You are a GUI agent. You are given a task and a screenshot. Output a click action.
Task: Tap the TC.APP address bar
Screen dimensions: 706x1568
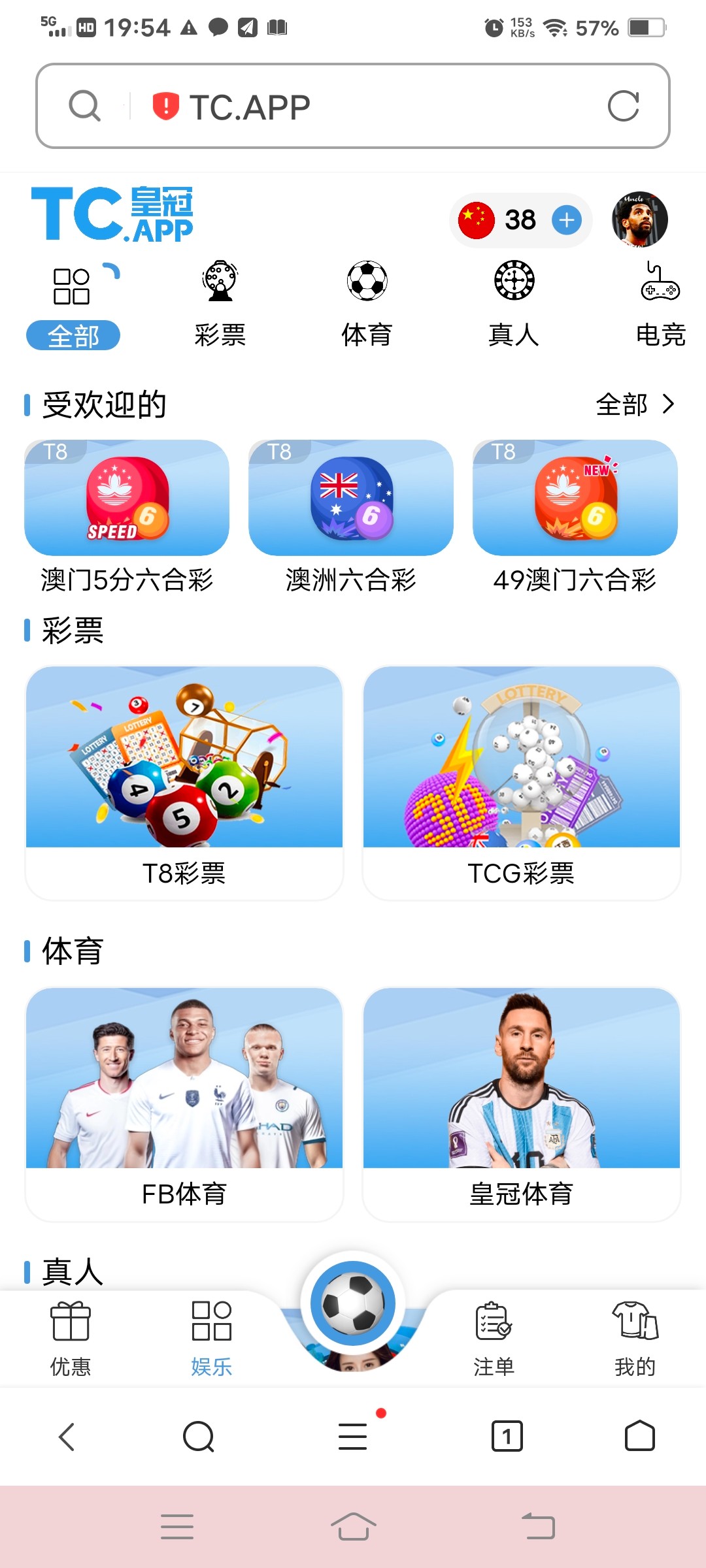click(x=366, y=106)
